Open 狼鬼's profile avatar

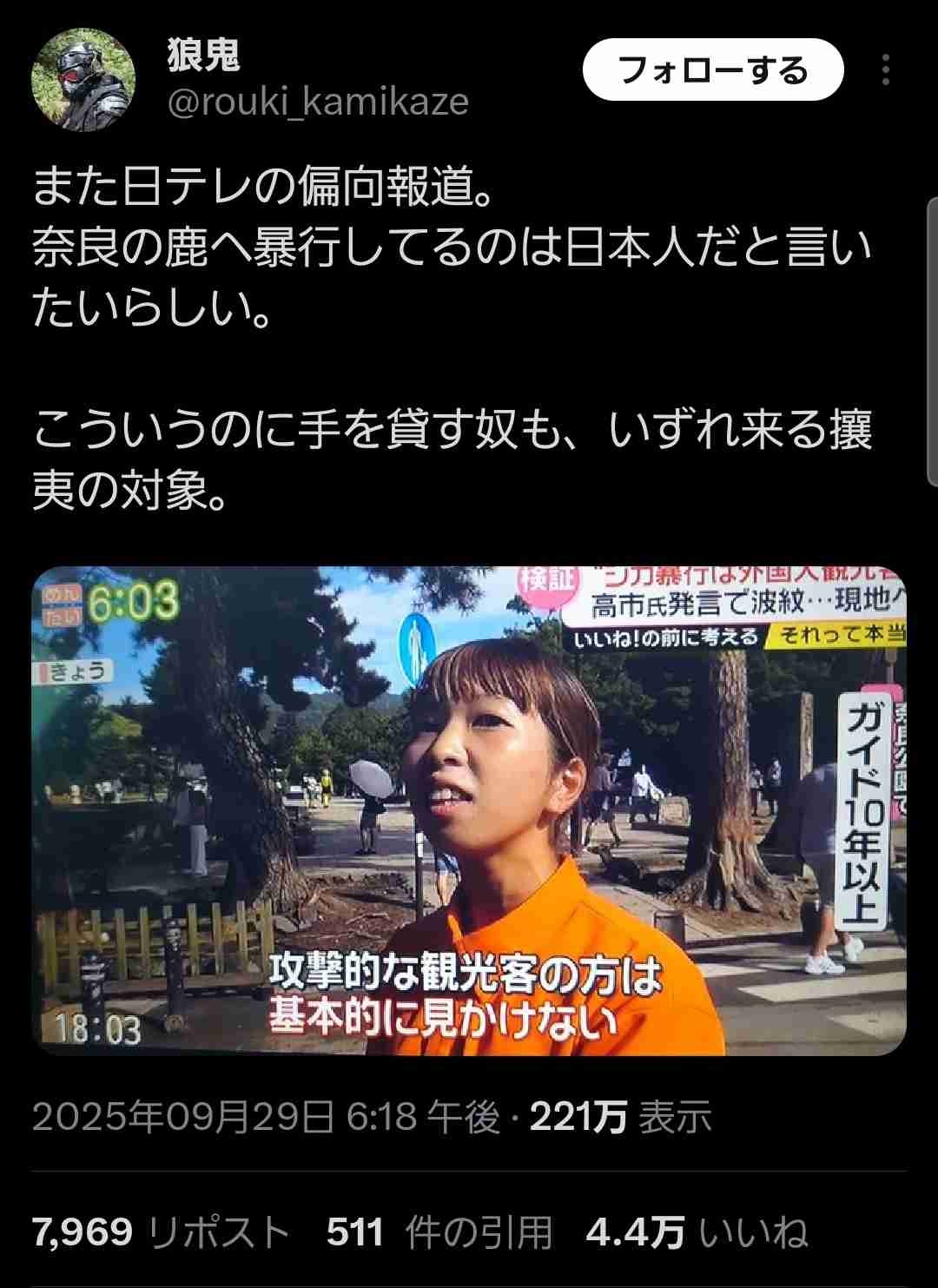click(83, 80)
